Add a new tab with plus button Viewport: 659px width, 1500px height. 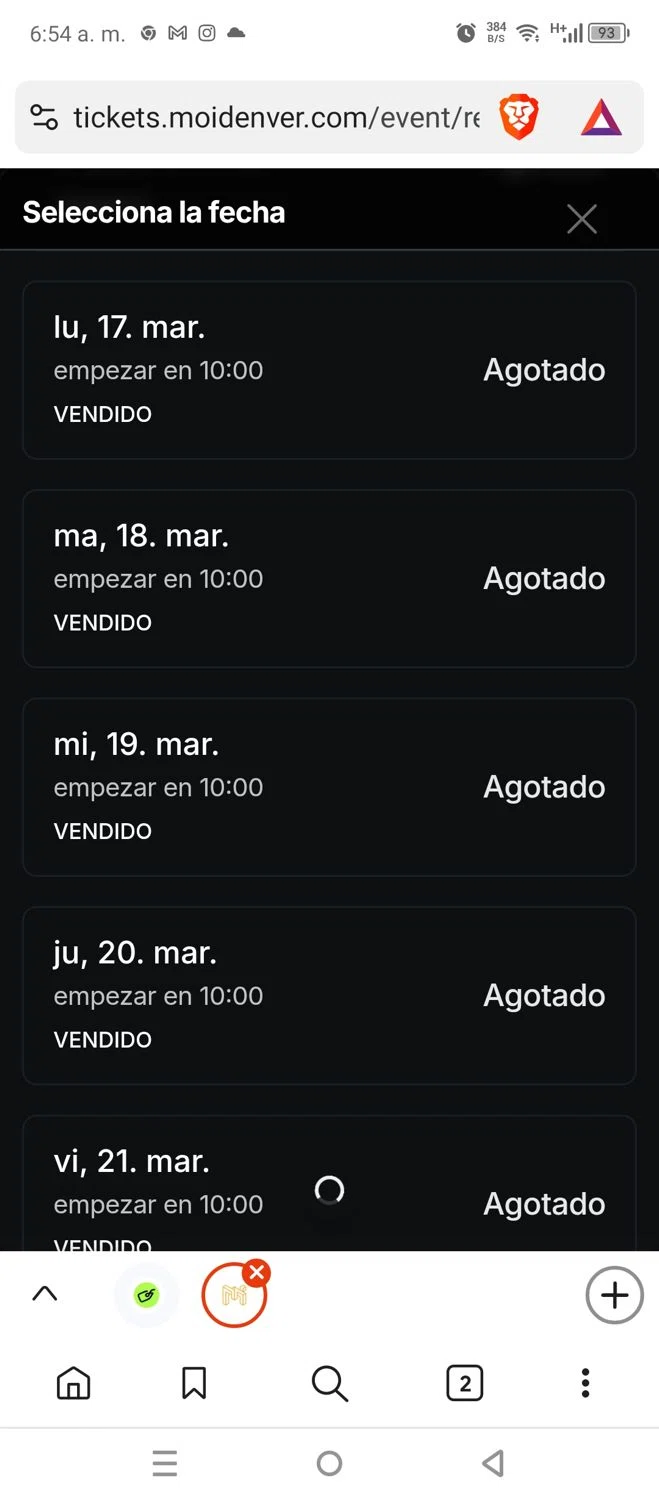(x=614, y=1295)
